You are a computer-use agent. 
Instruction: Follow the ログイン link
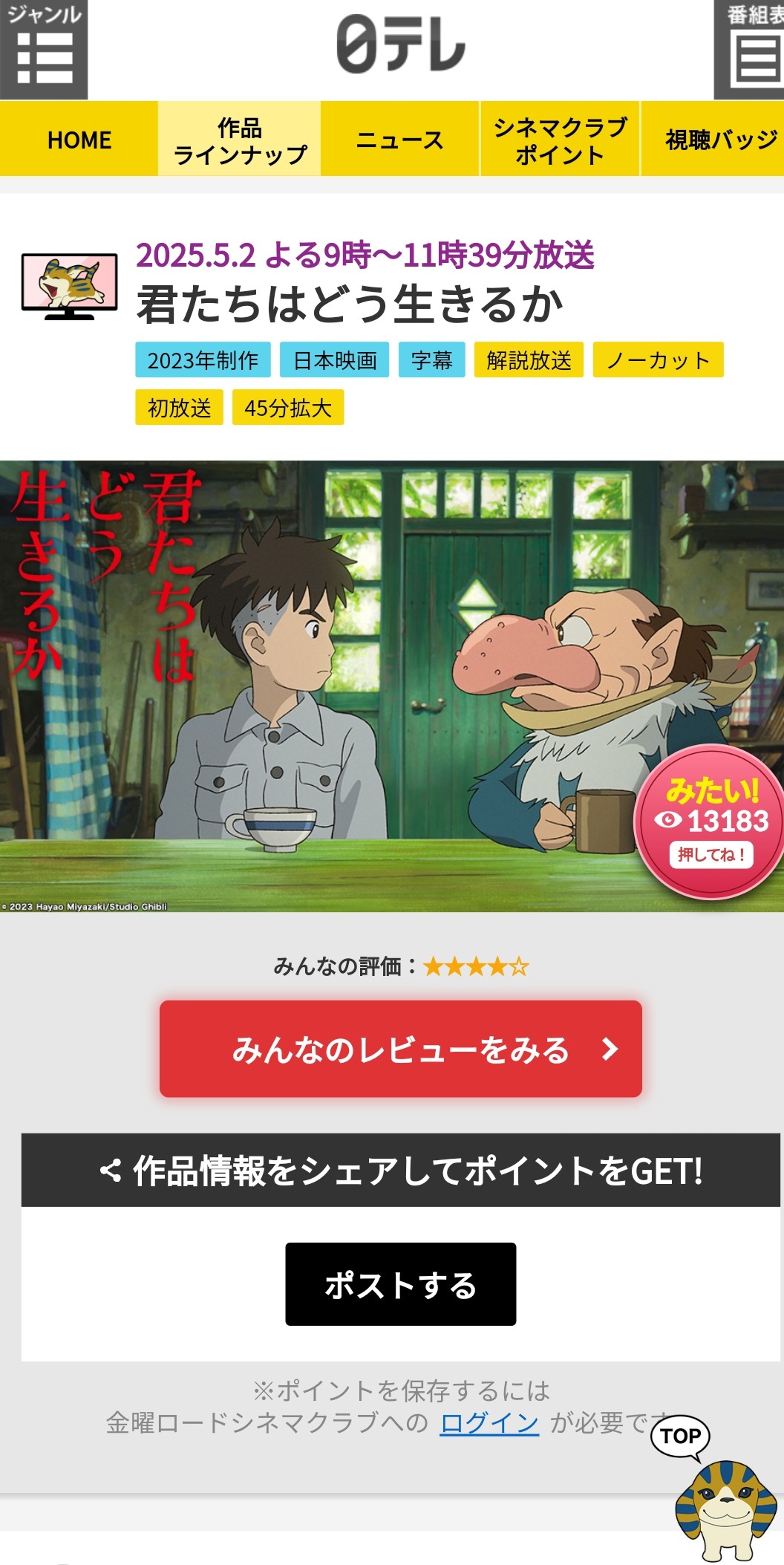tap(489, 1422)
